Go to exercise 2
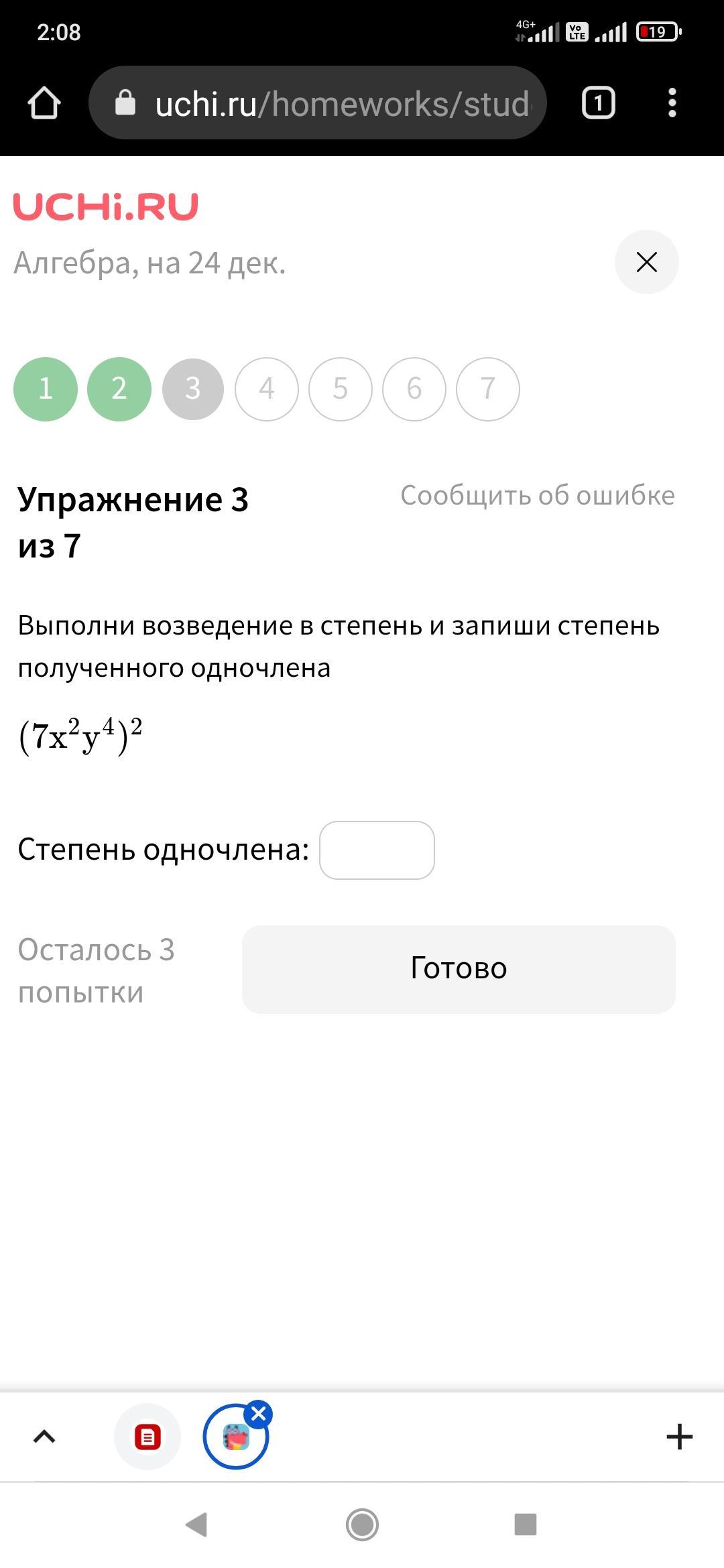 click(x=119, y=389)
